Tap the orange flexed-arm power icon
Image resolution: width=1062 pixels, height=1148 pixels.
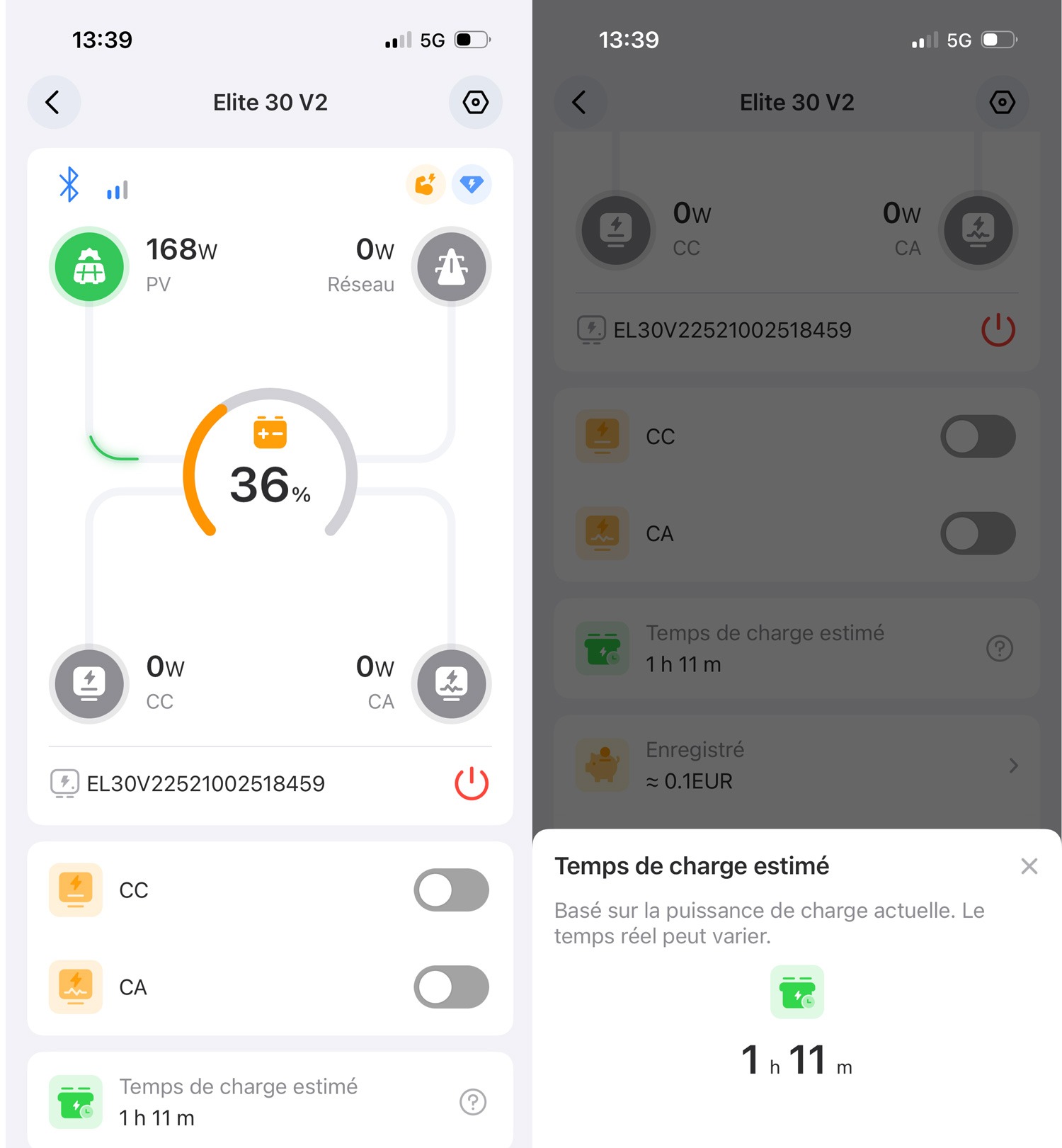coord(426,184)
